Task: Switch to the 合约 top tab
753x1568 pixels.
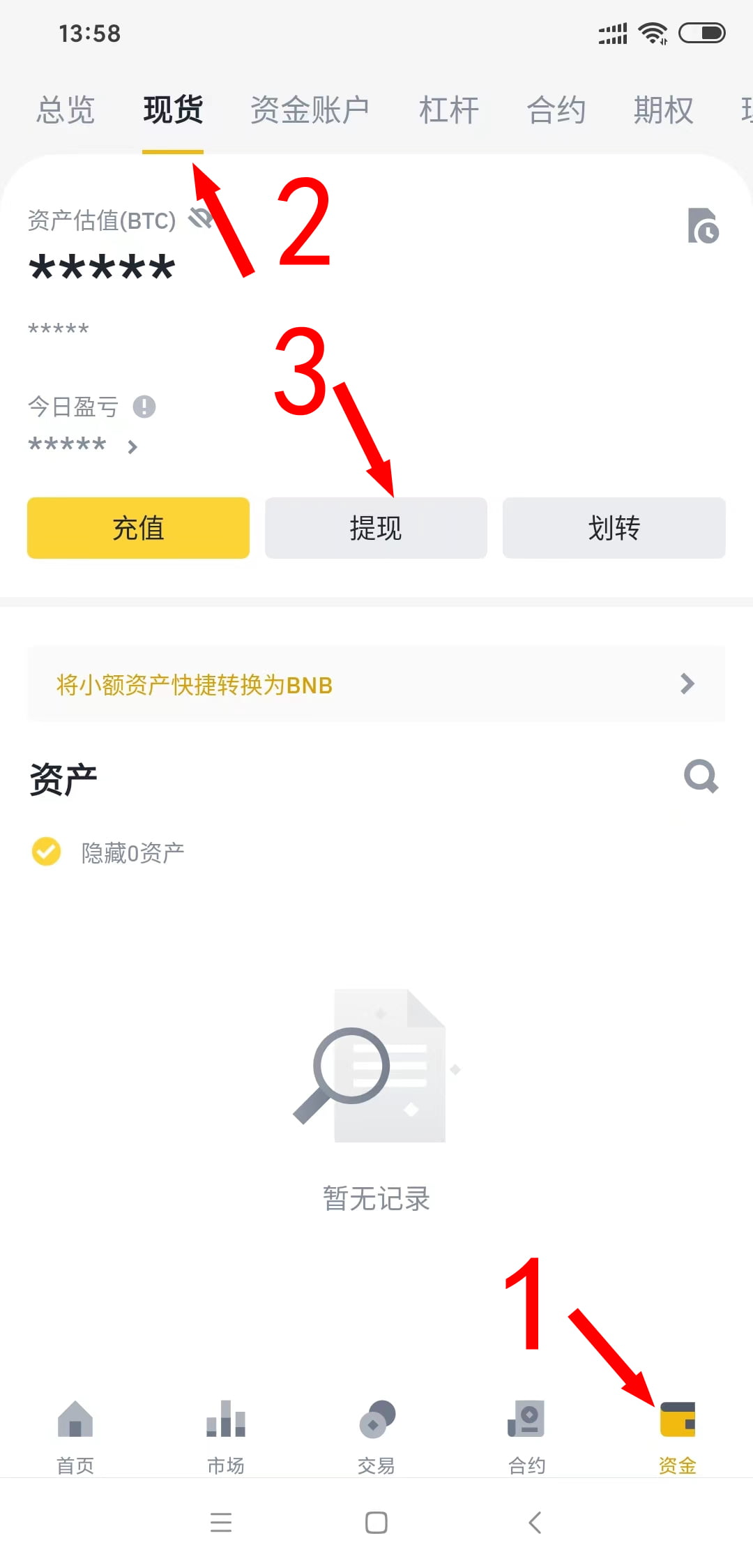Action: (x=556, y=110)
